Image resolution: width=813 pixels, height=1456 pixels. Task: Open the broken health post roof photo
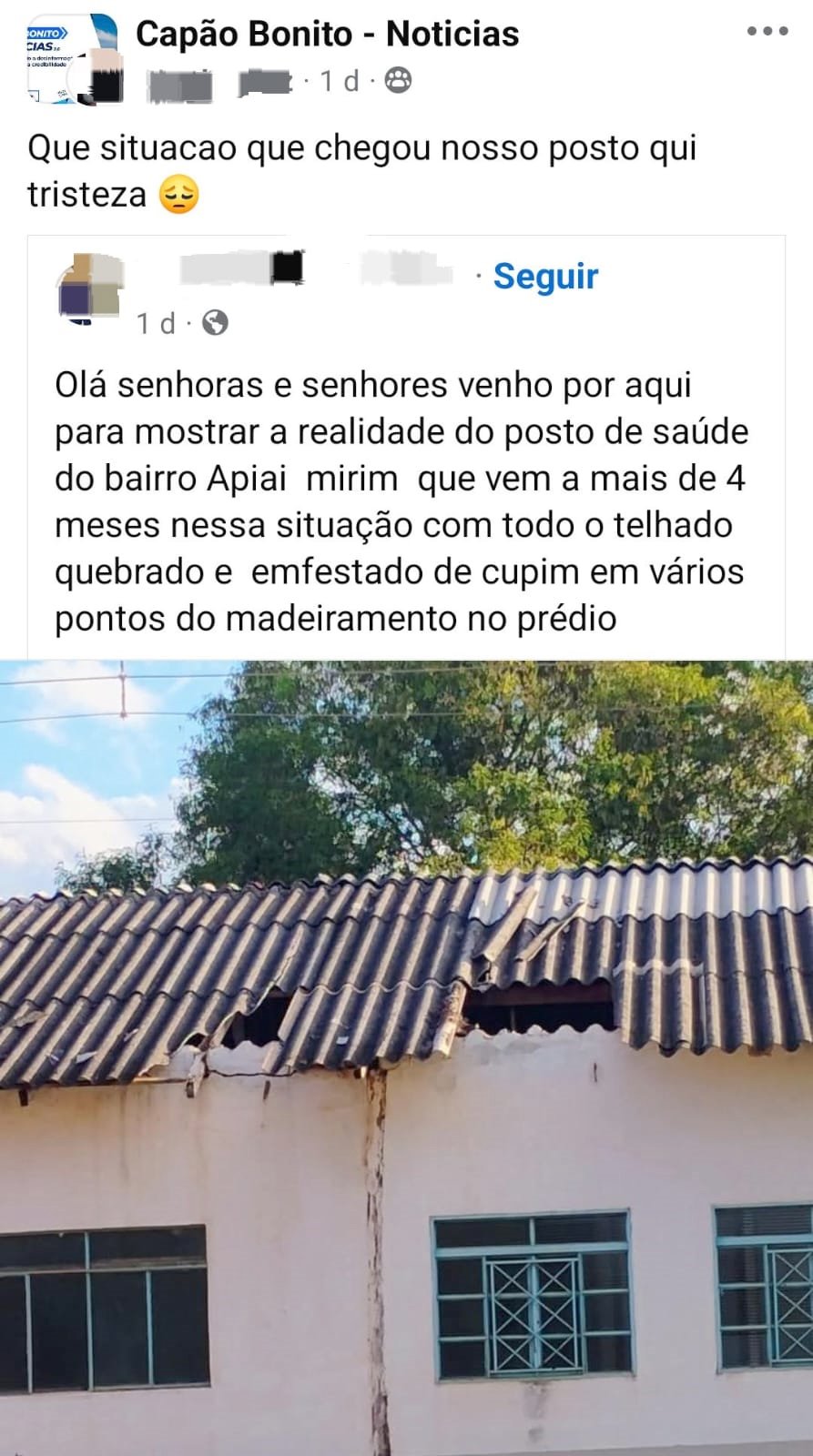[x=406, y=1056]
